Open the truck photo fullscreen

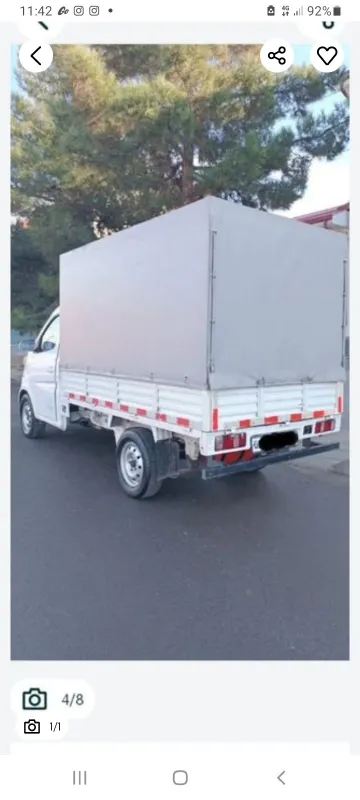180,352
